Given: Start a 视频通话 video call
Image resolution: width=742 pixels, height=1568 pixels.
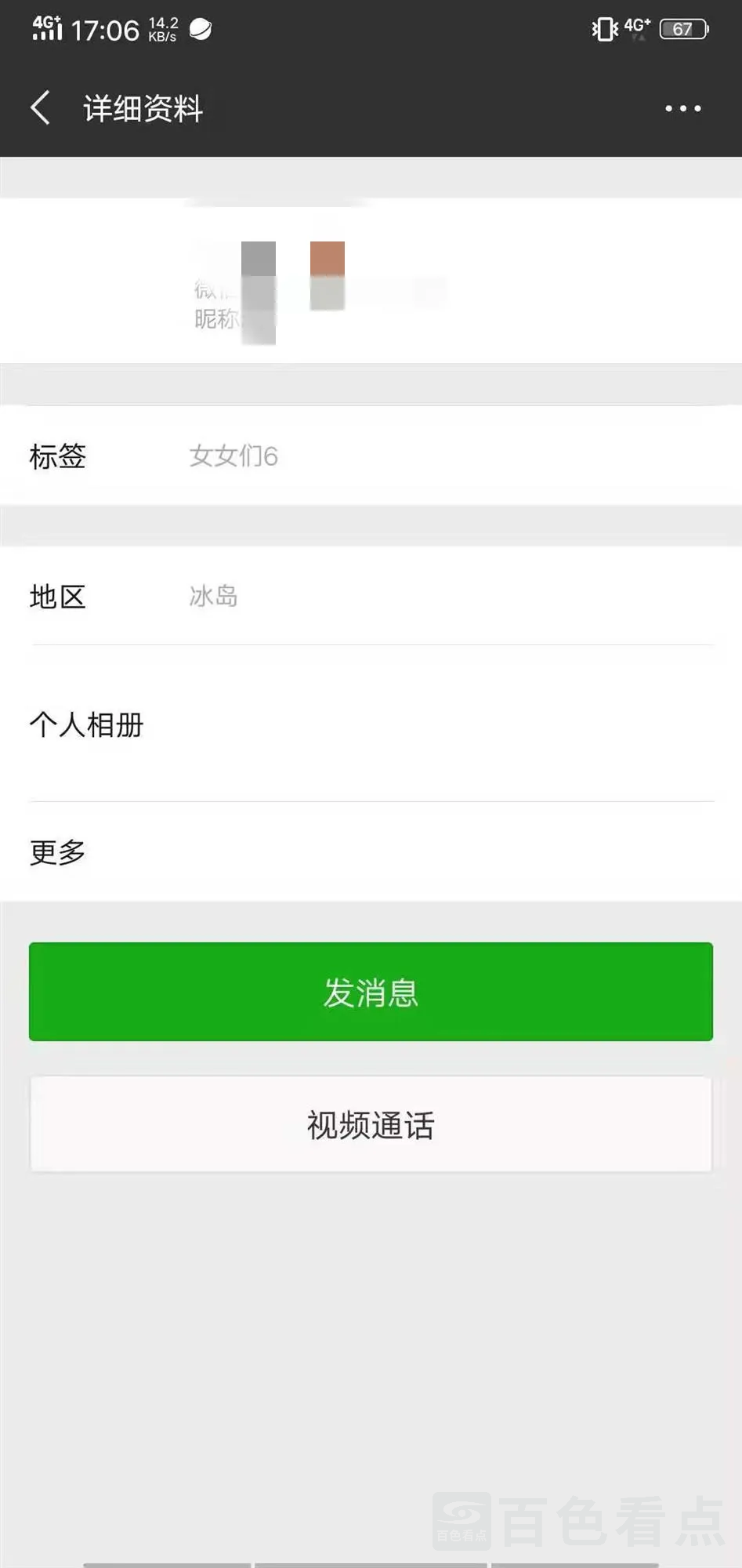Looking at the screenshot, I should pos(371,1124).
